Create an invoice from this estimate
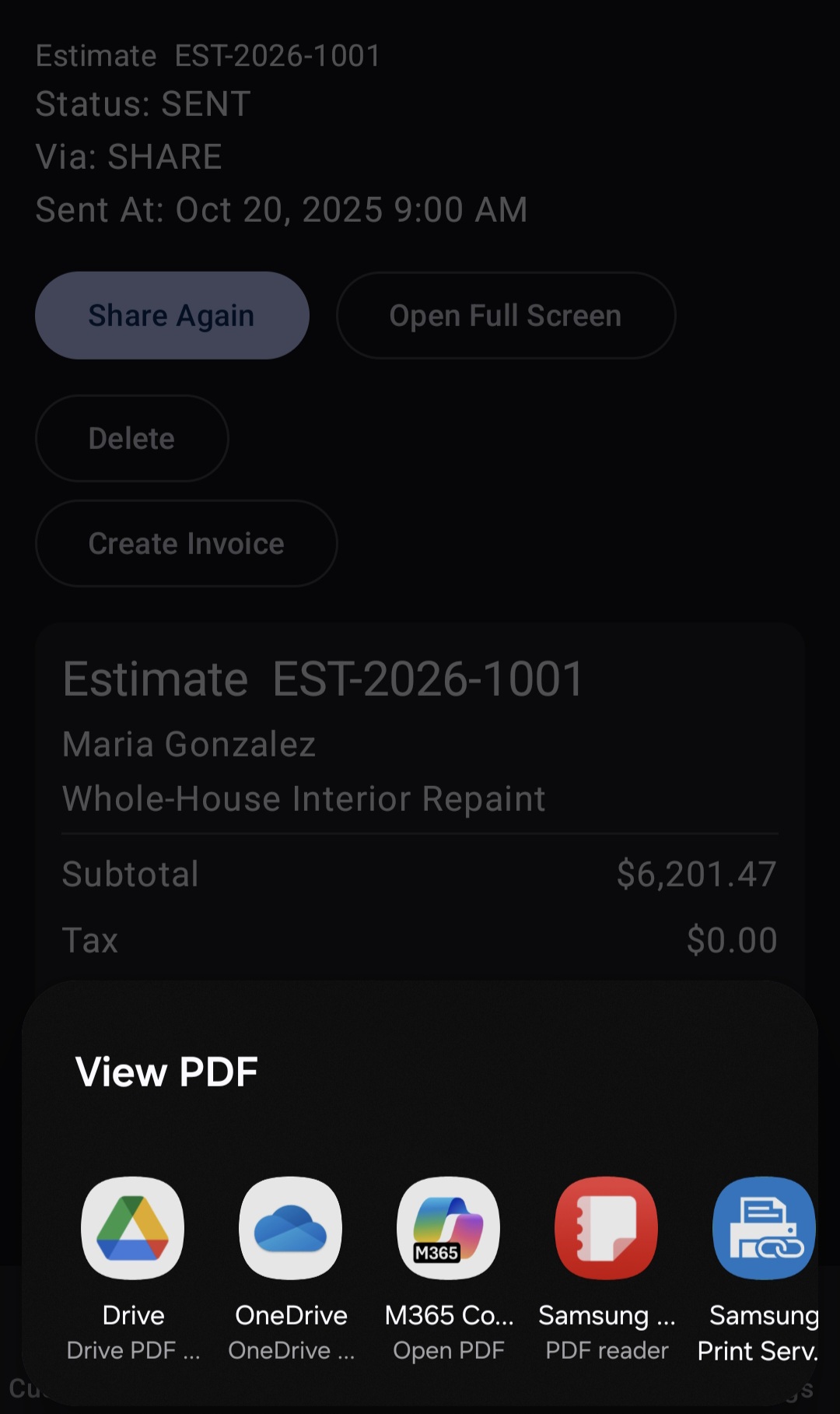This screenshot has height=1414, width=840. 186,543
